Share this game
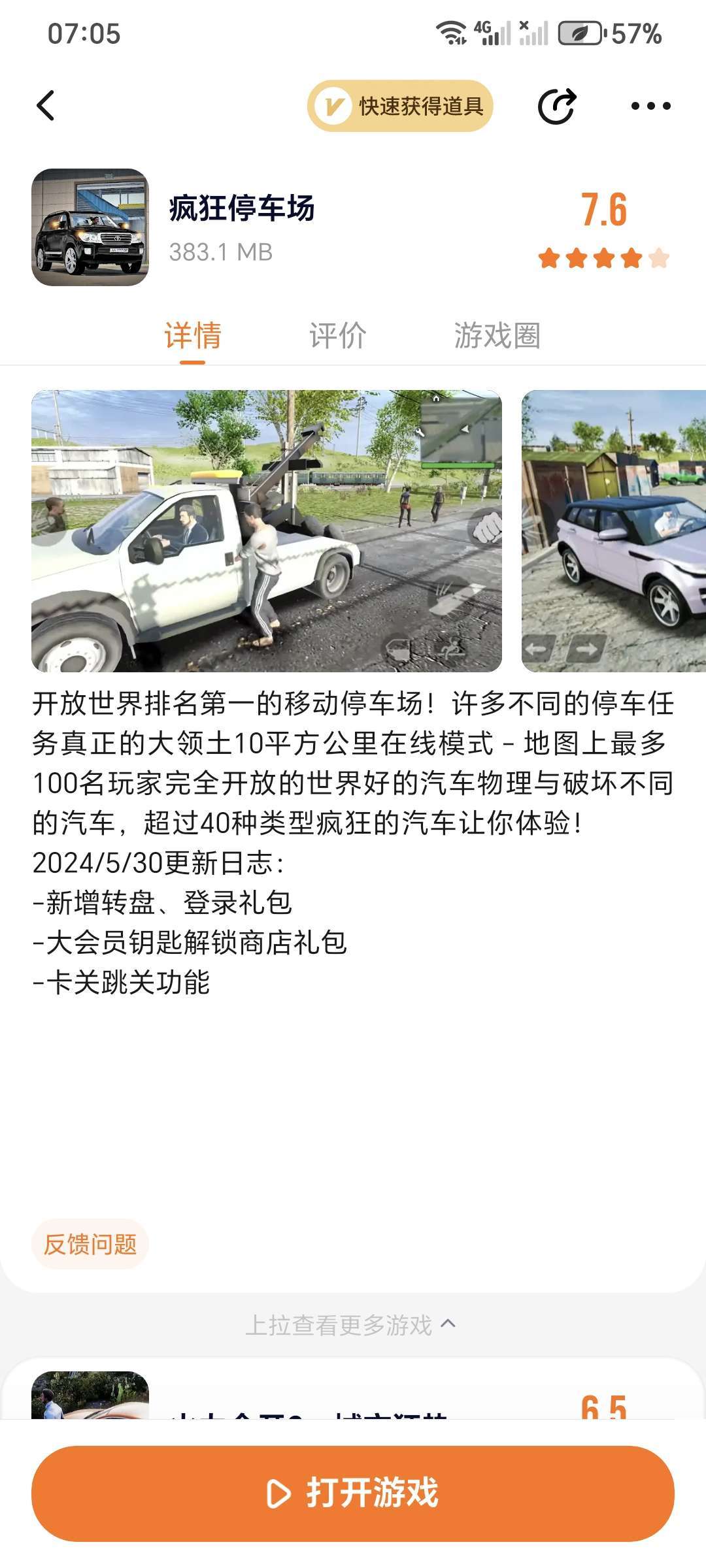 [556, 106]
